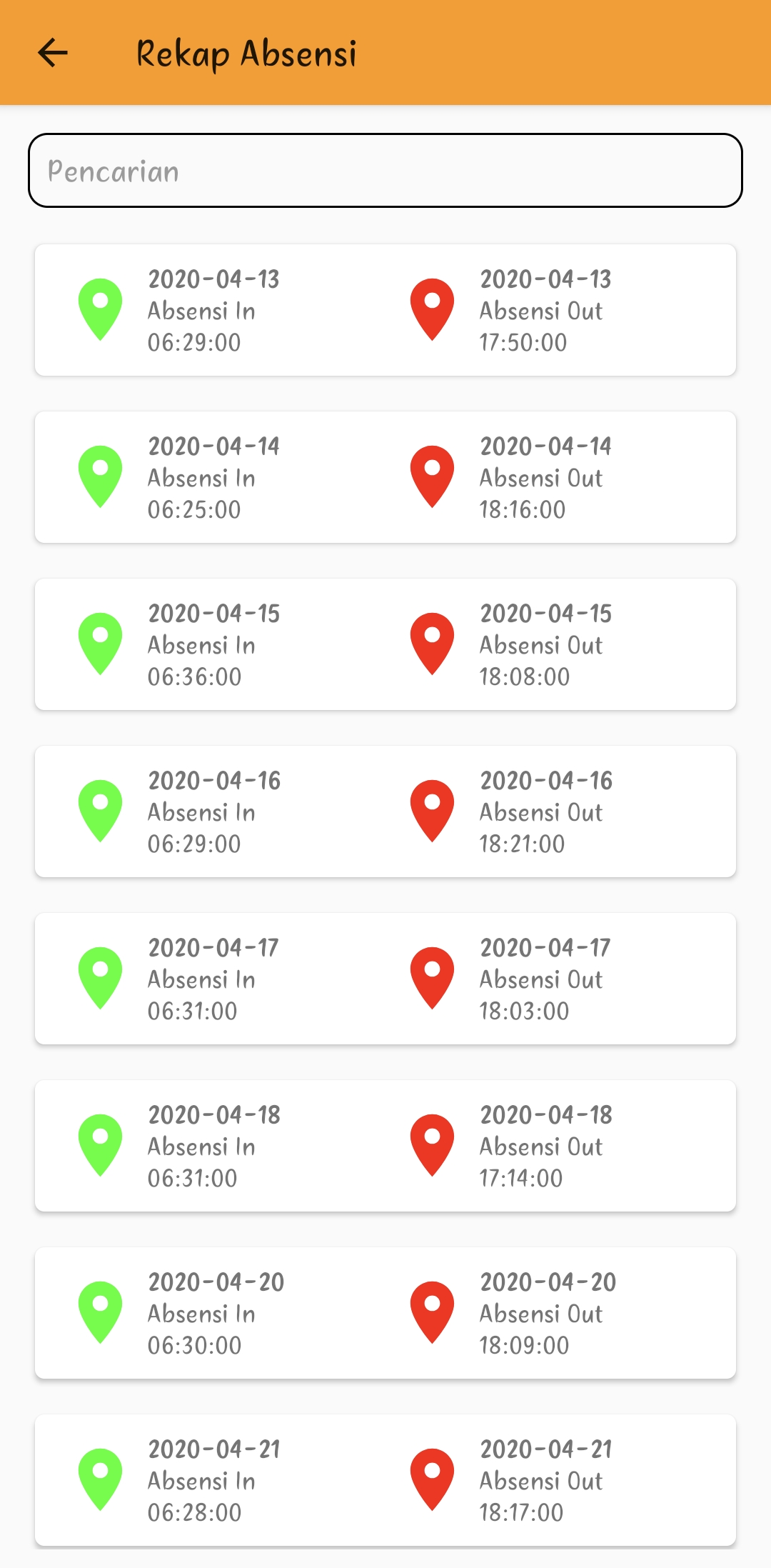Tap the 2020-04-17 attendance card
This screenshot has width=771, height=1568.
(385, 979)
